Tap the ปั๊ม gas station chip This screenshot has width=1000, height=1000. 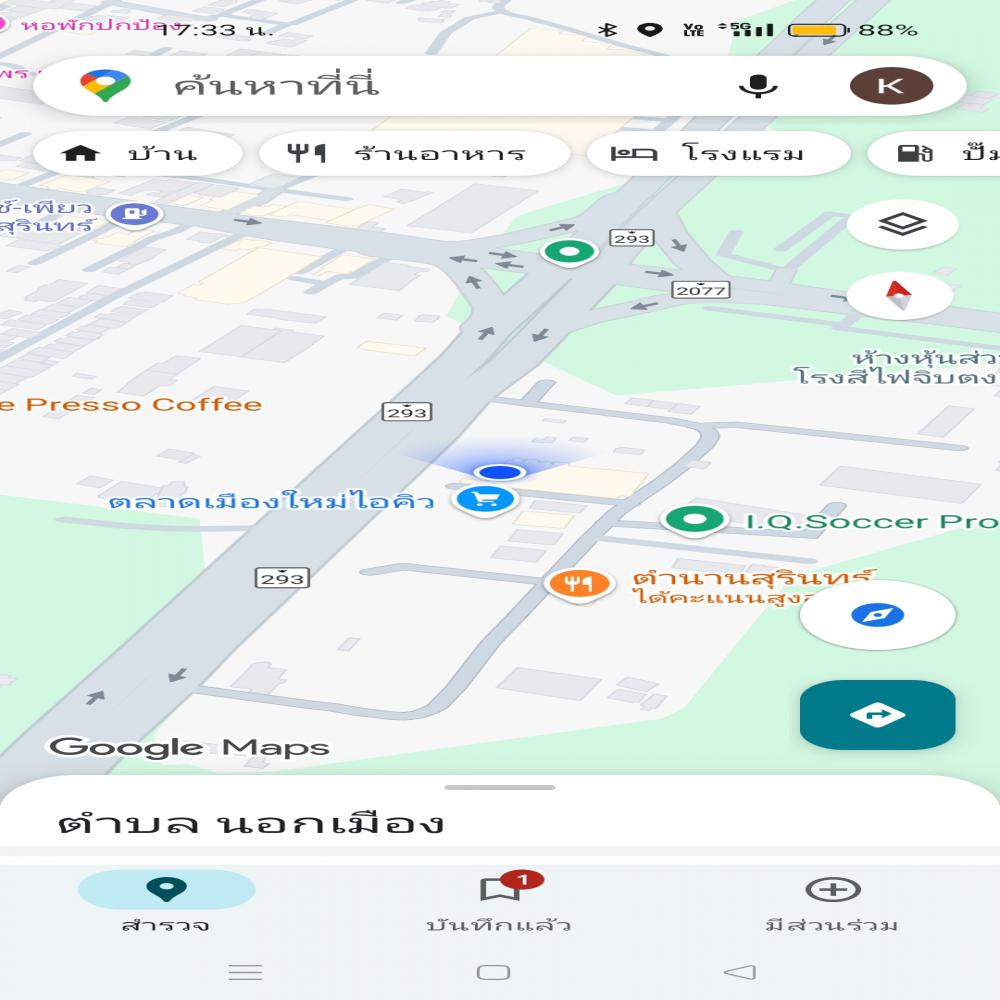(935, 154)
